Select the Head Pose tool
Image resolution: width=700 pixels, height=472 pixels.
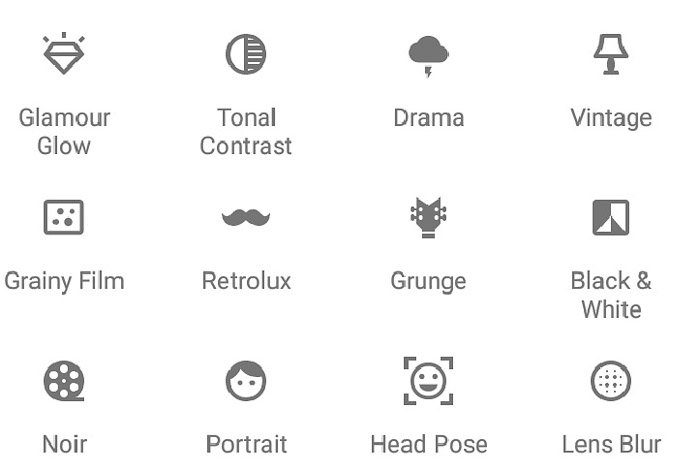[428, 381]
